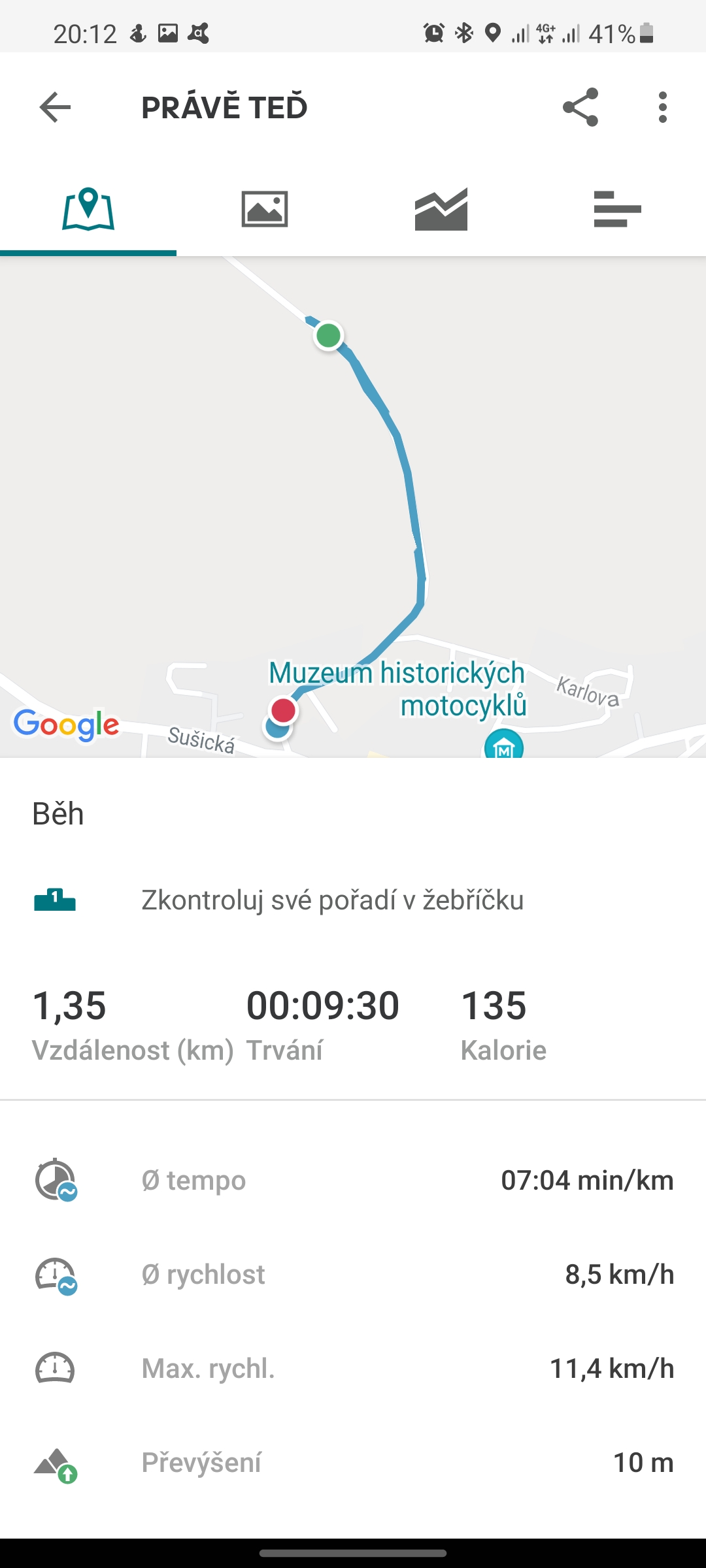Select the map tab
Viewport: 706px width, 1568px height.
coord(88,209)
